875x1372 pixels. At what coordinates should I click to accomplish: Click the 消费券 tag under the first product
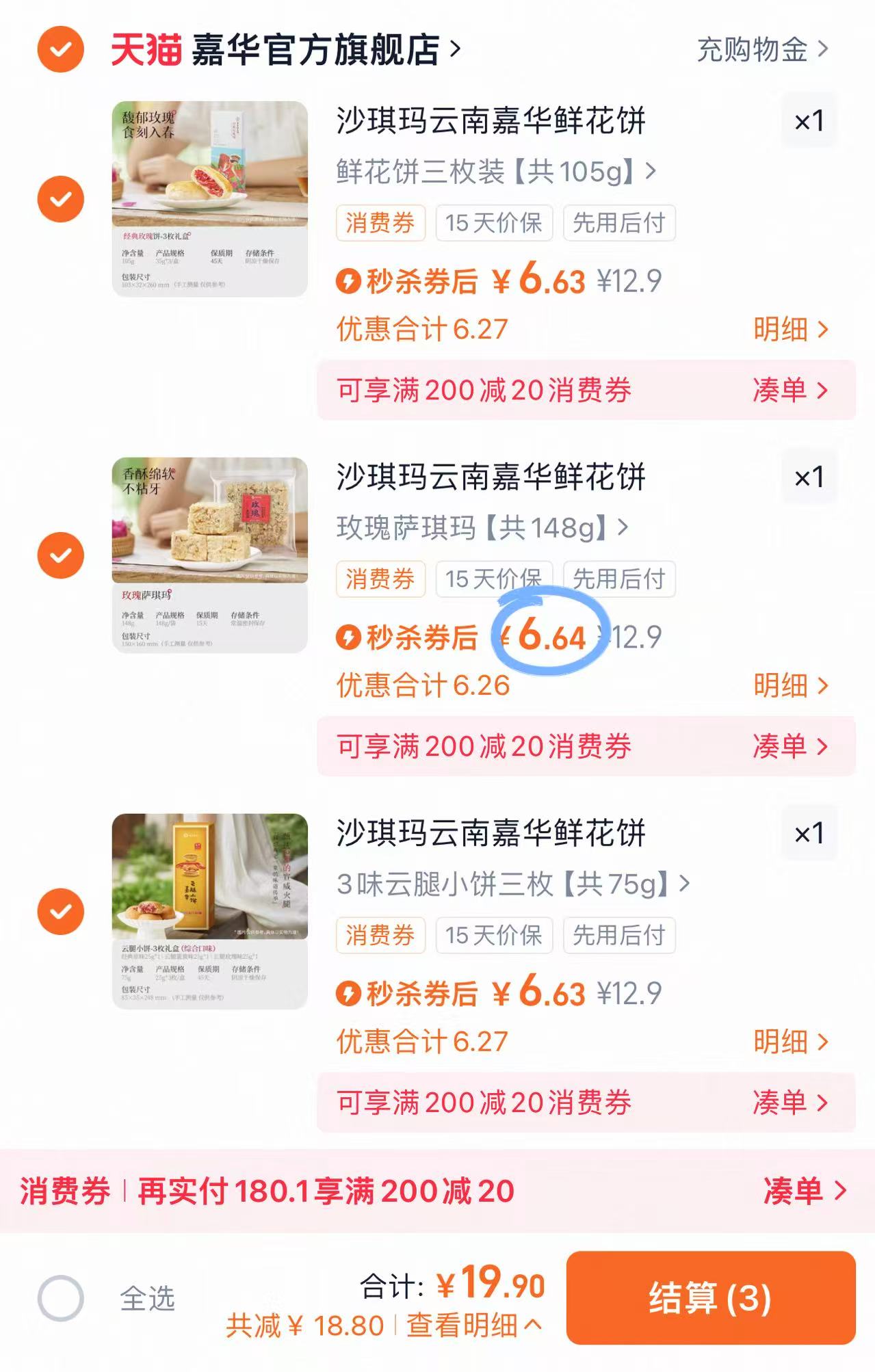tap(380, 223)
